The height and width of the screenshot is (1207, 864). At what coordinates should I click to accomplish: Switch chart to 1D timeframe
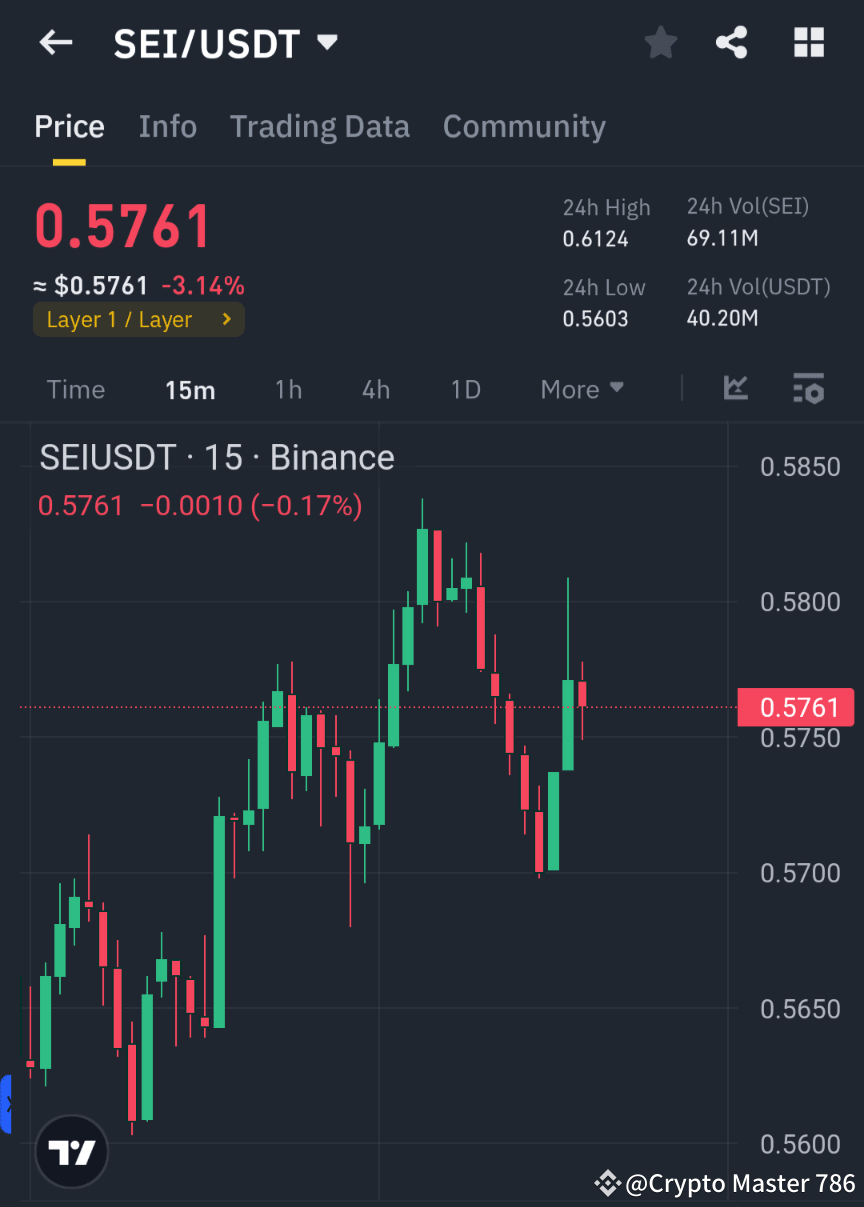[x=465, y=389]
